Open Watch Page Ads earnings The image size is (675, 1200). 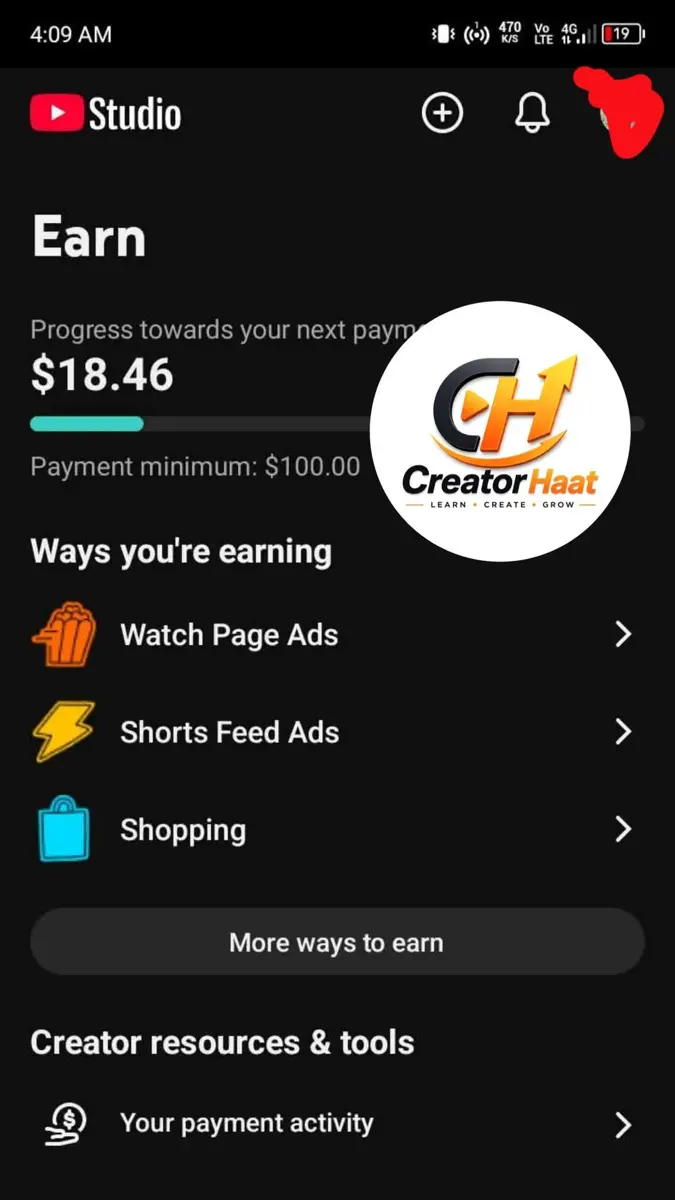[x=337, y=634]
